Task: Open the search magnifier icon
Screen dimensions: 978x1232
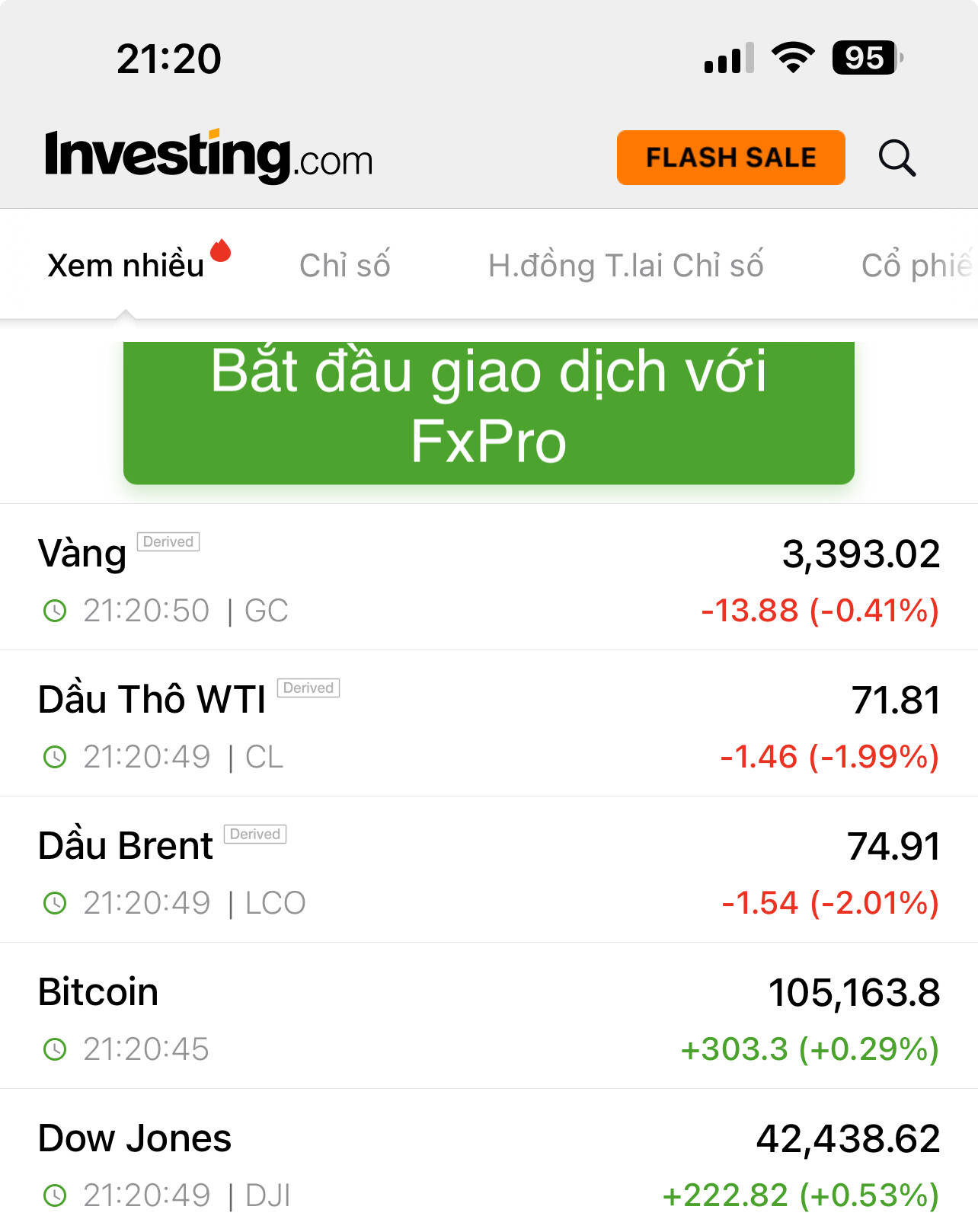Action: 896,158
